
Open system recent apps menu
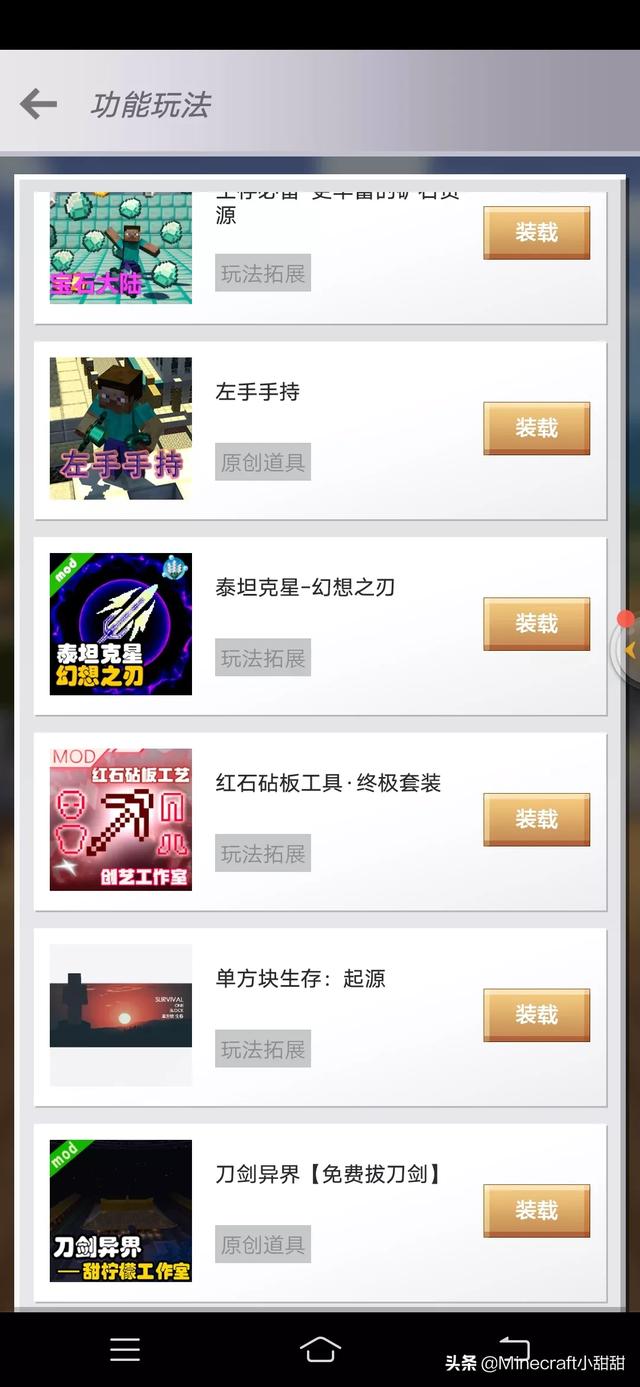point(125,1349)
